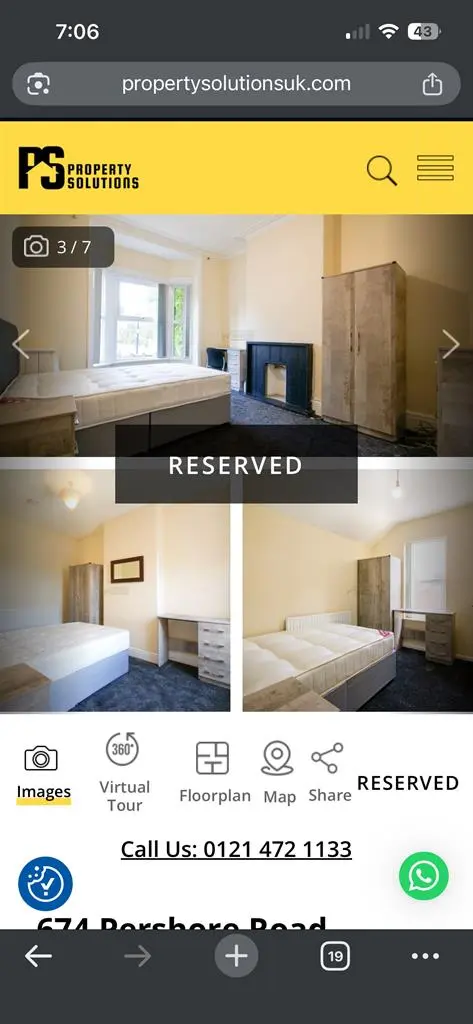Call 0121 472 1133
Viewport: 473px width, 1024px height.
coord(236,849)
